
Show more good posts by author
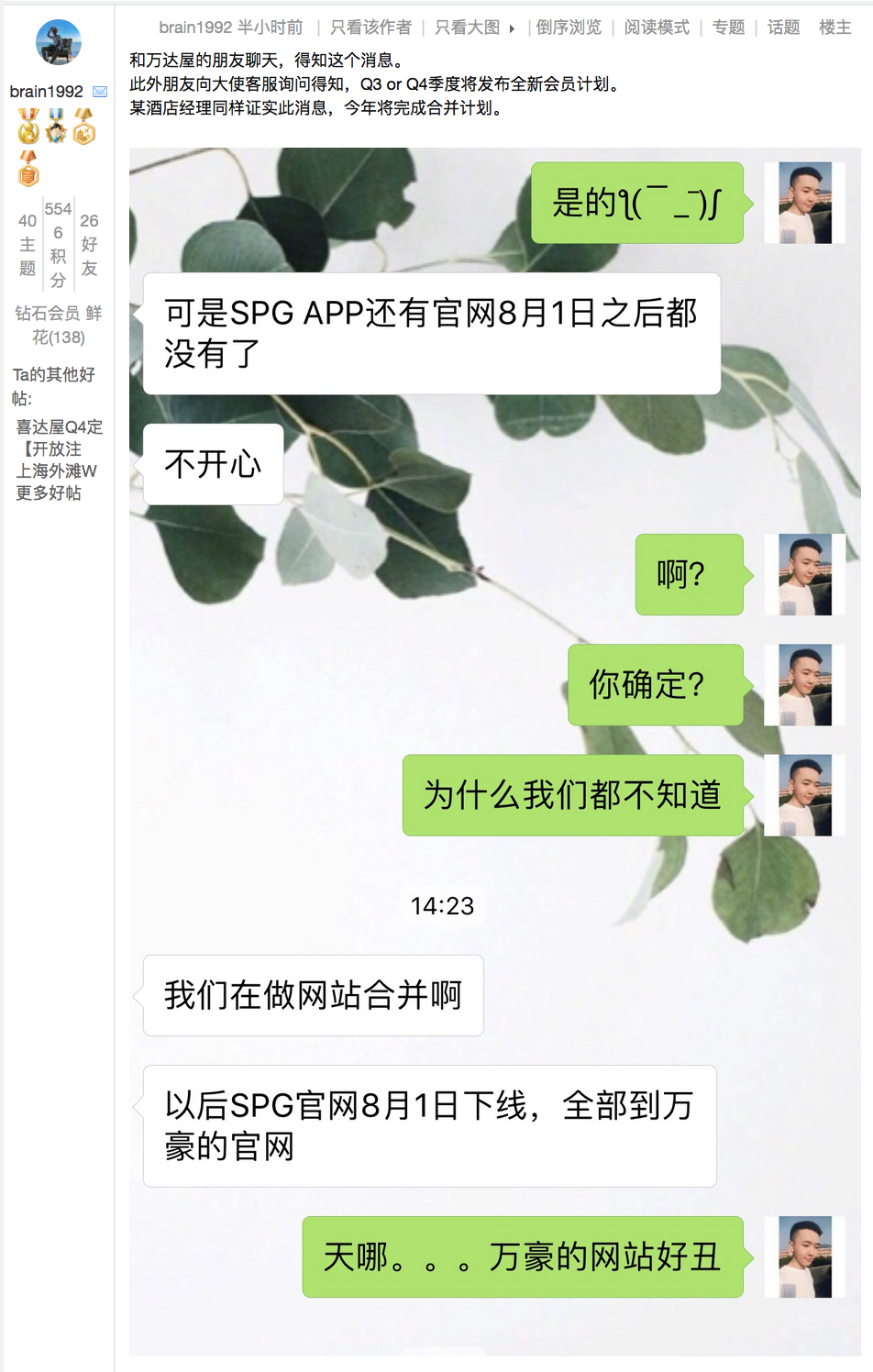pos(49,493)
